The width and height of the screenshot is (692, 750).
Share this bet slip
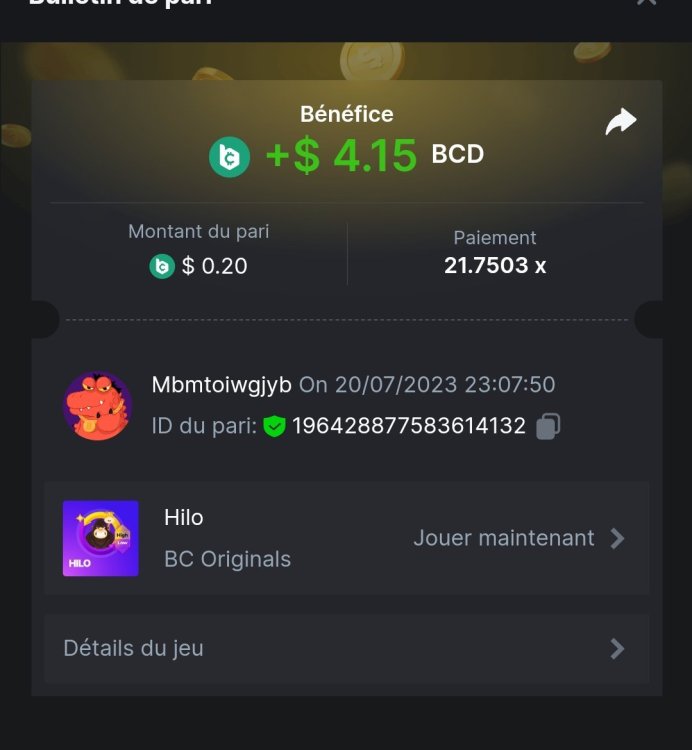coord(620,123)
